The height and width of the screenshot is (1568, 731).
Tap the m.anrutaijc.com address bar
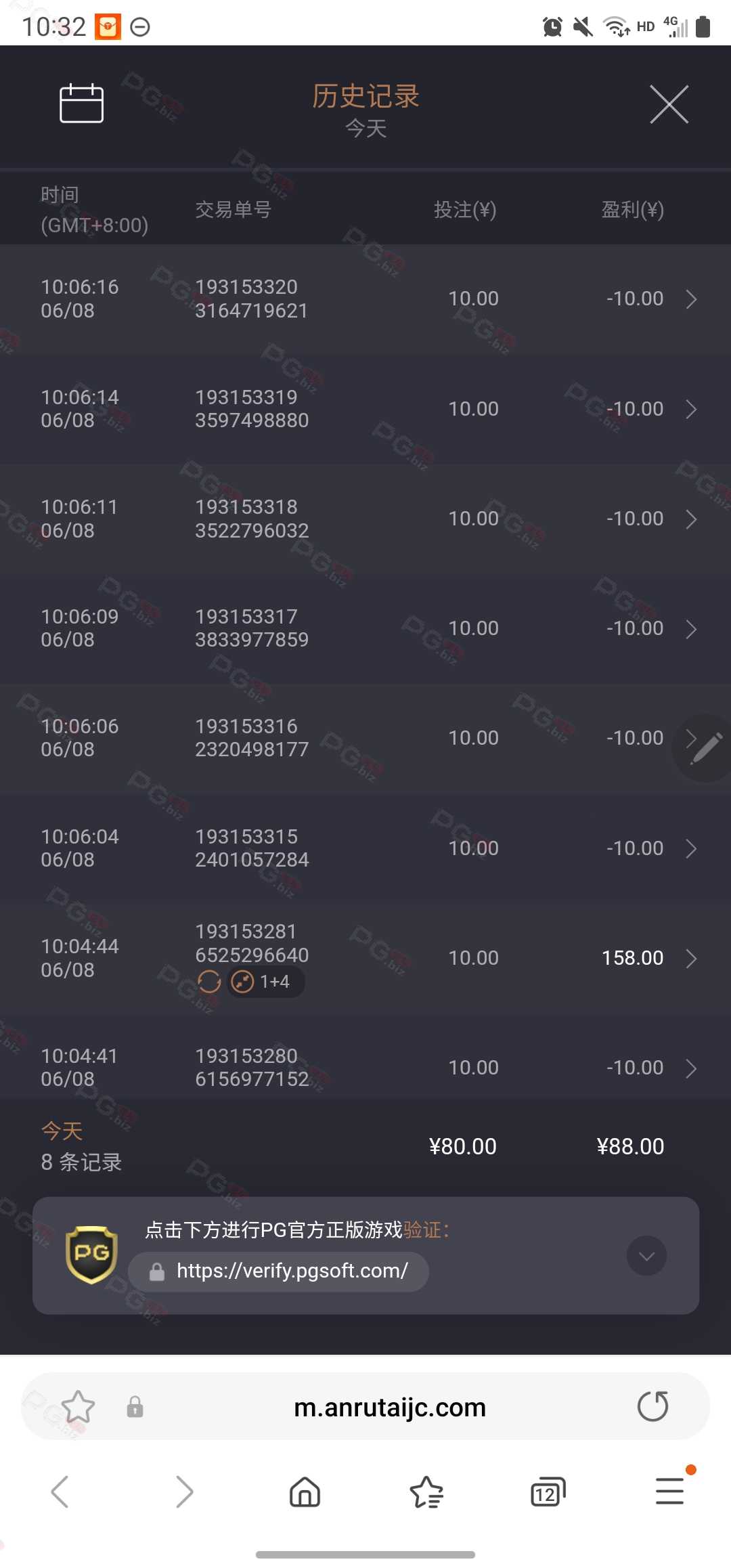tap(390, 1408)
